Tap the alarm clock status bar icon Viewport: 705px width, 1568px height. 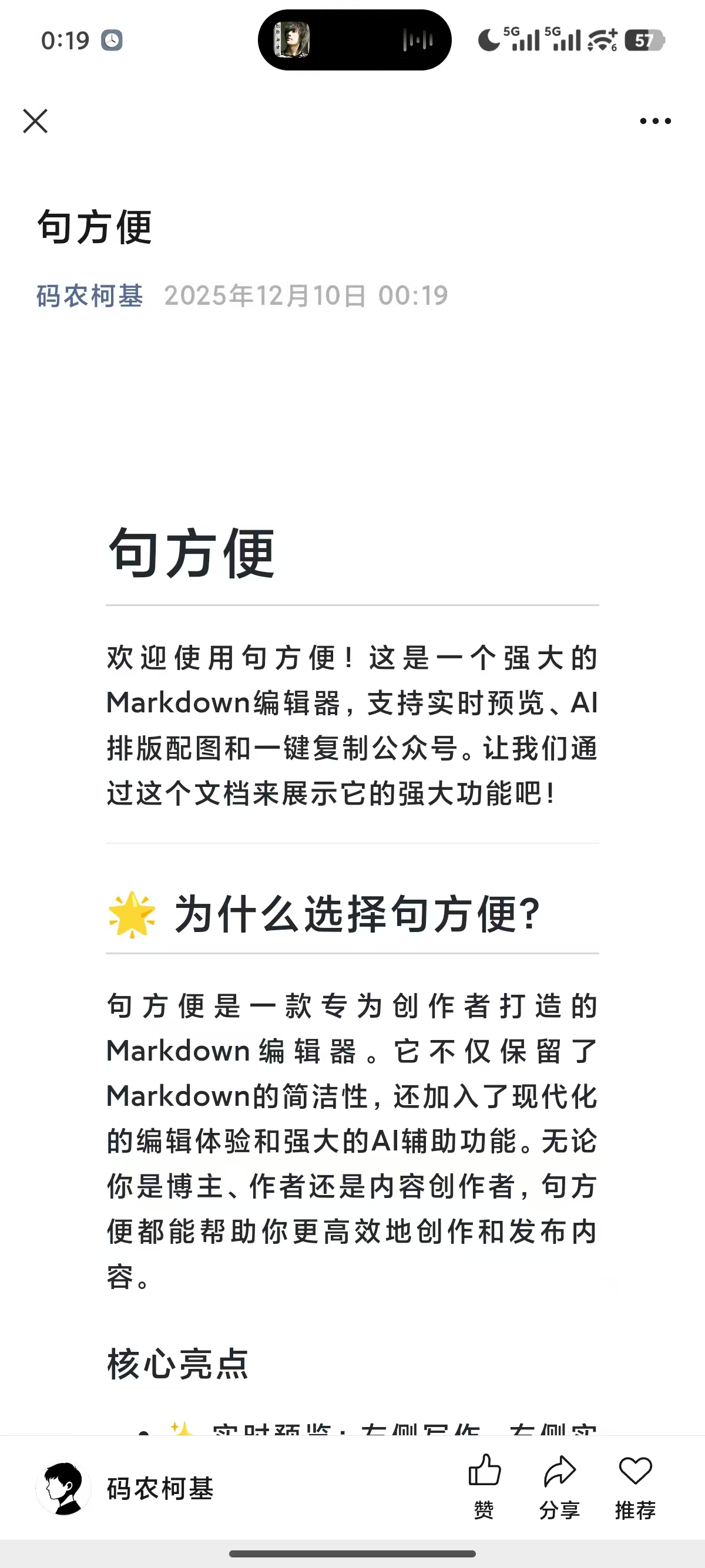pos(111,40)
